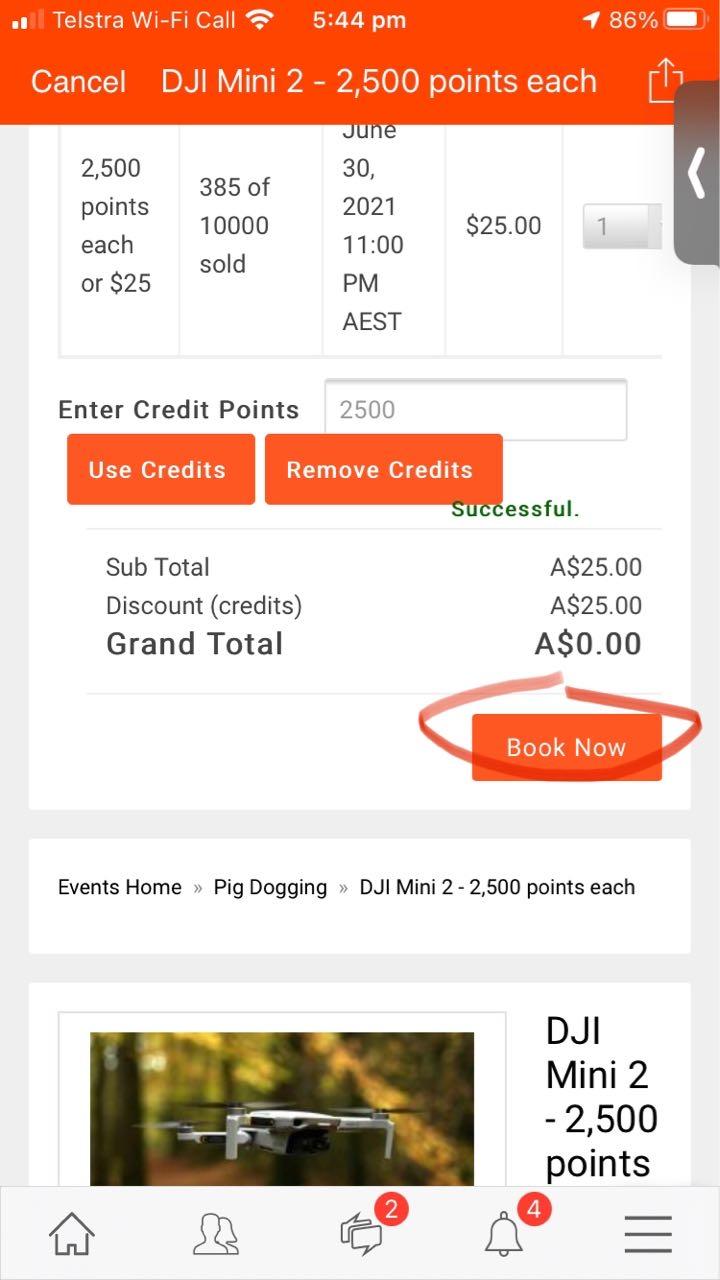The height and width of the screenshot is (1280, 720).
Task: Open the notifications bell
Action: coord(504,1235)
